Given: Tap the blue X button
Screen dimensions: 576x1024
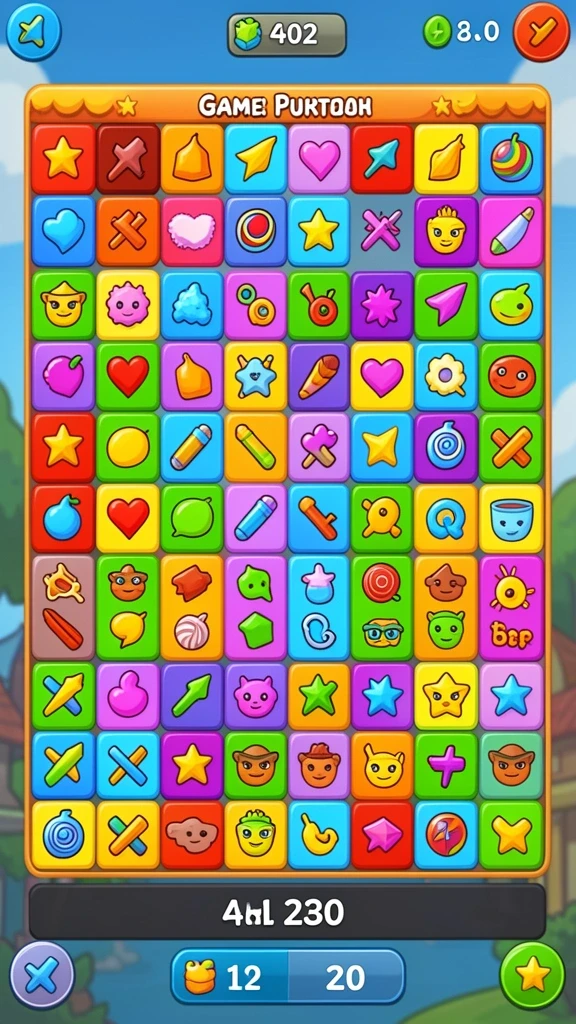Looking at the screenshot, I should 42,976.
